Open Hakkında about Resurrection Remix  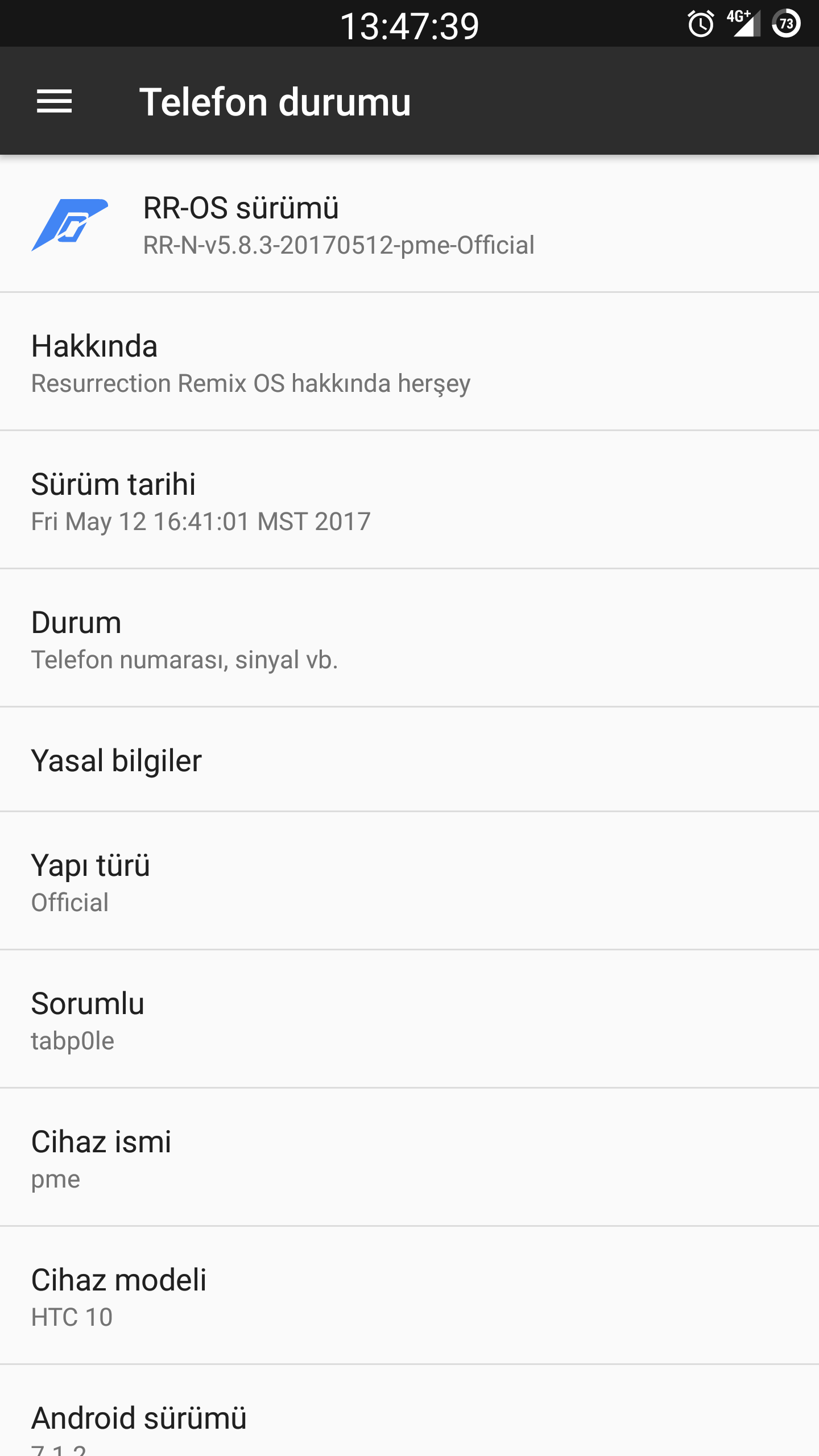[409, 362]
